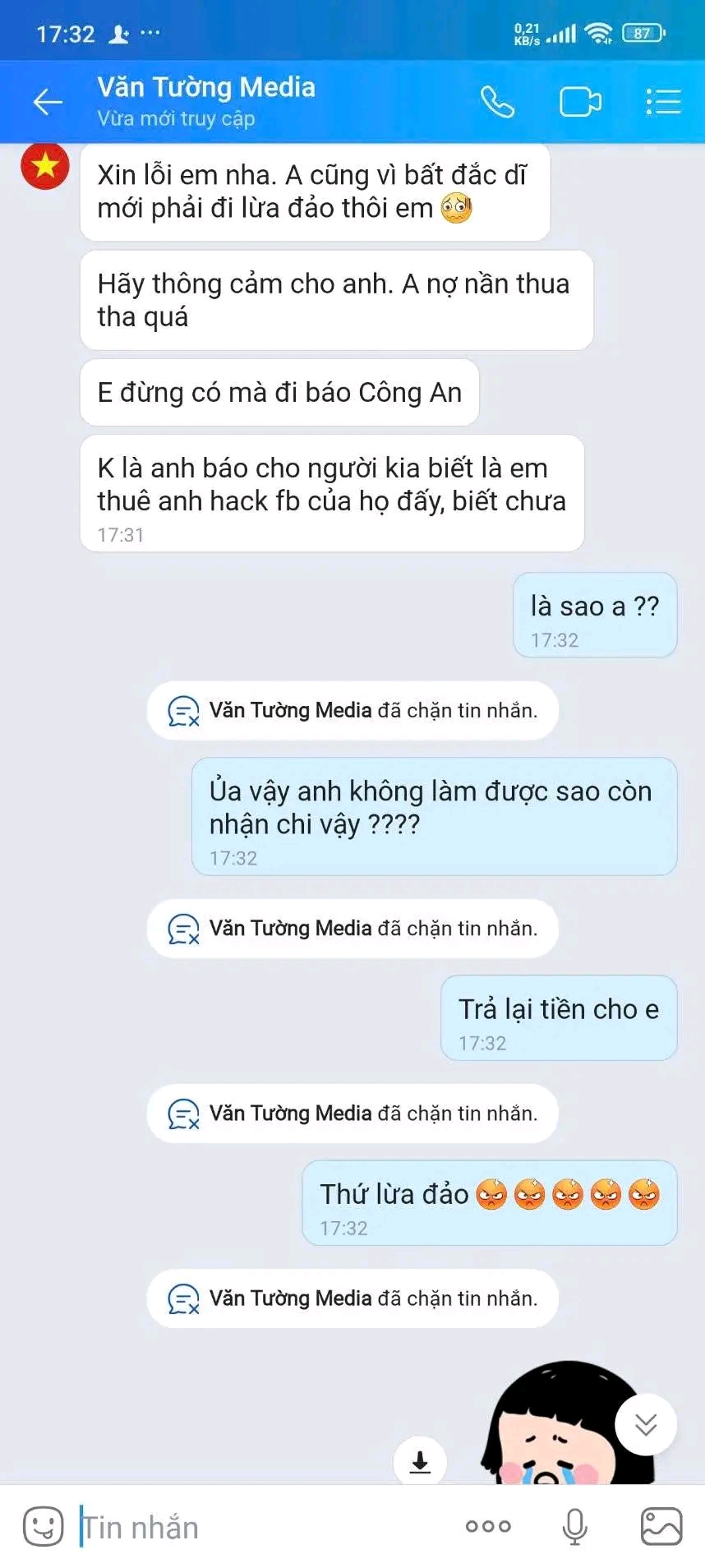Screen dimensions: 705x1568
Task: Select the microphone voice message icon
Action: click(575, 1526)
